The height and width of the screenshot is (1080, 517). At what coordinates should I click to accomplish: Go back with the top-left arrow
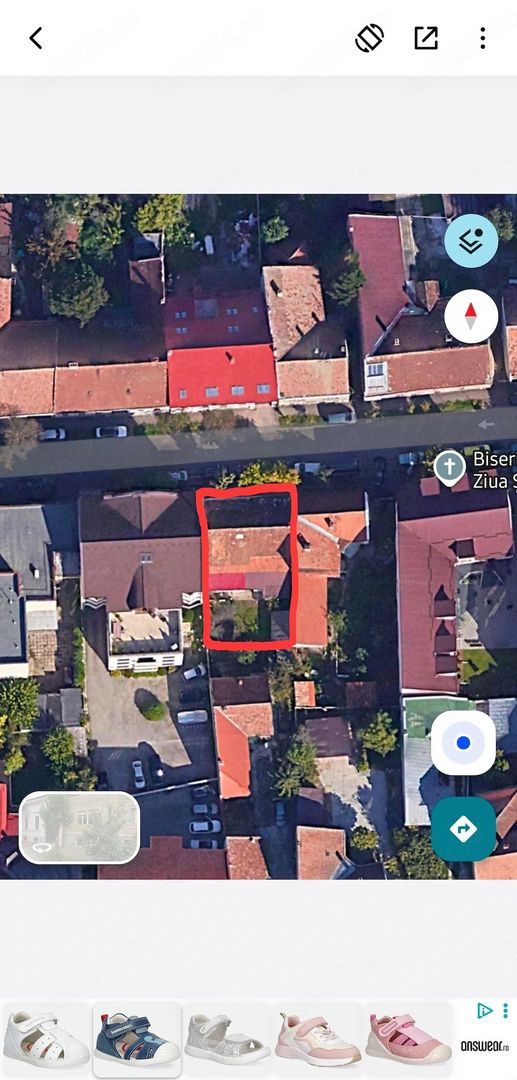[x=36, y=38]
